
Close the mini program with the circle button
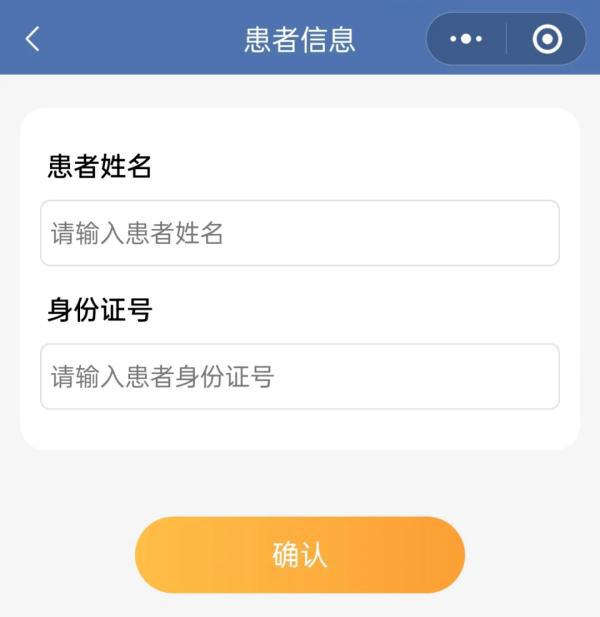(x=547, y=39)
